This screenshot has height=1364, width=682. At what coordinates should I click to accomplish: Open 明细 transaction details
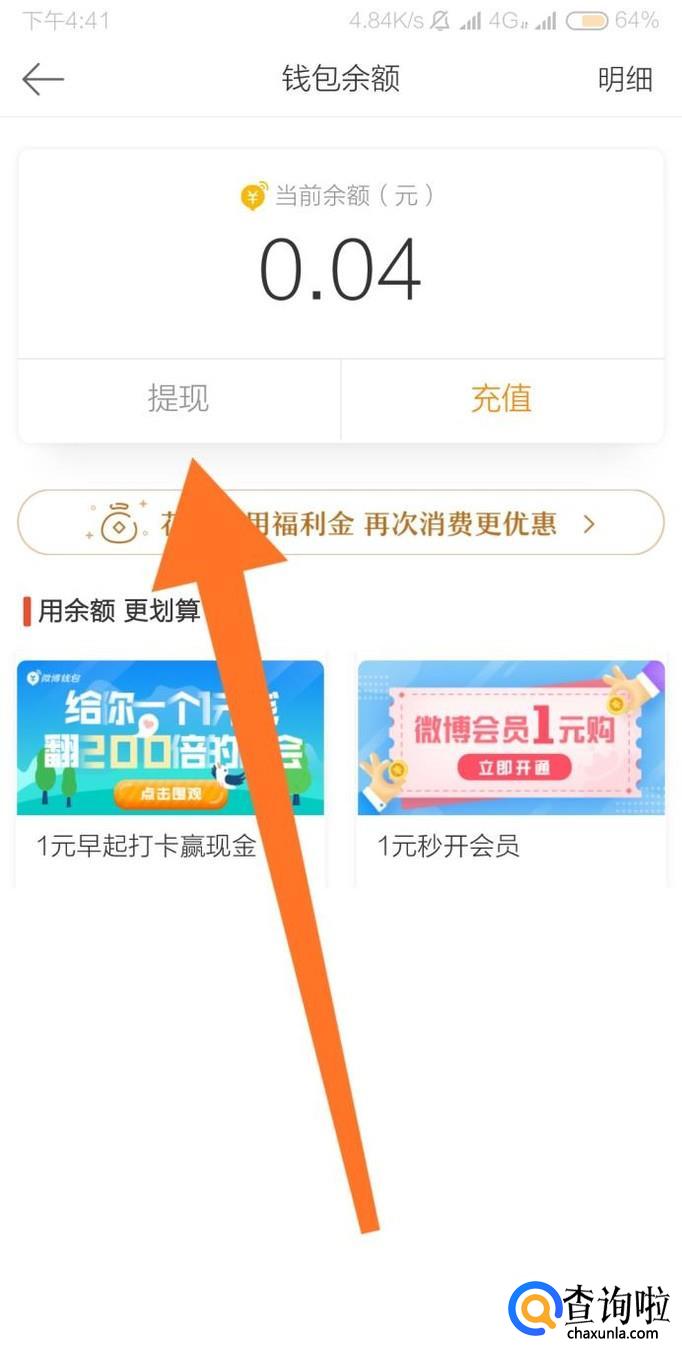pos(625,79)
